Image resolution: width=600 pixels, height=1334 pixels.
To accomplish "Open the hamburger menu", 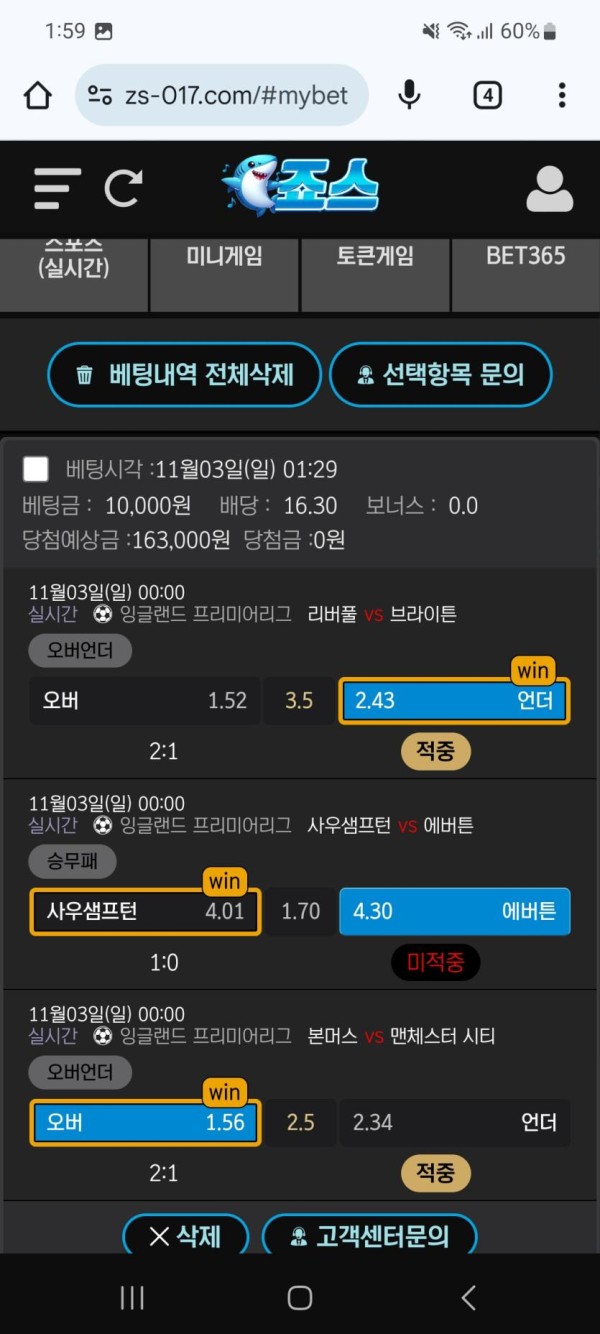I will 56,188.
